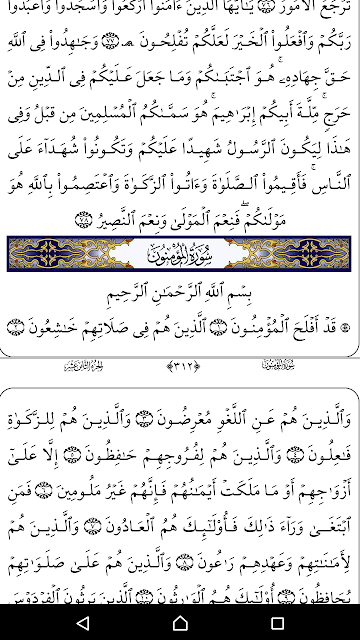The width and height of the screenshot is (360, 640).
Task: Open the recent apps overview
Action: coord(277,623)
